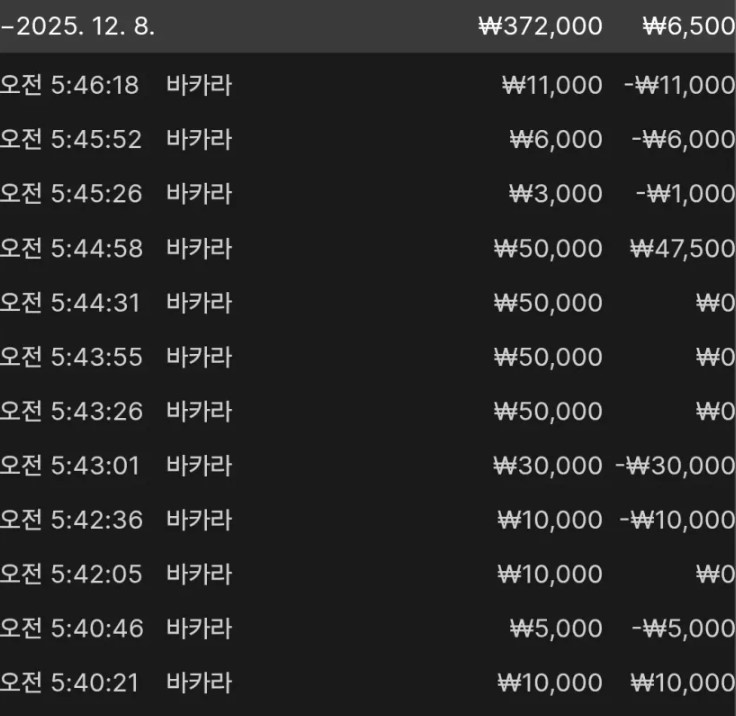The width and height of the screenshot is (736, 716).
Task: Open the 오전 5:43:55 바카라 round
Action: 368,357
